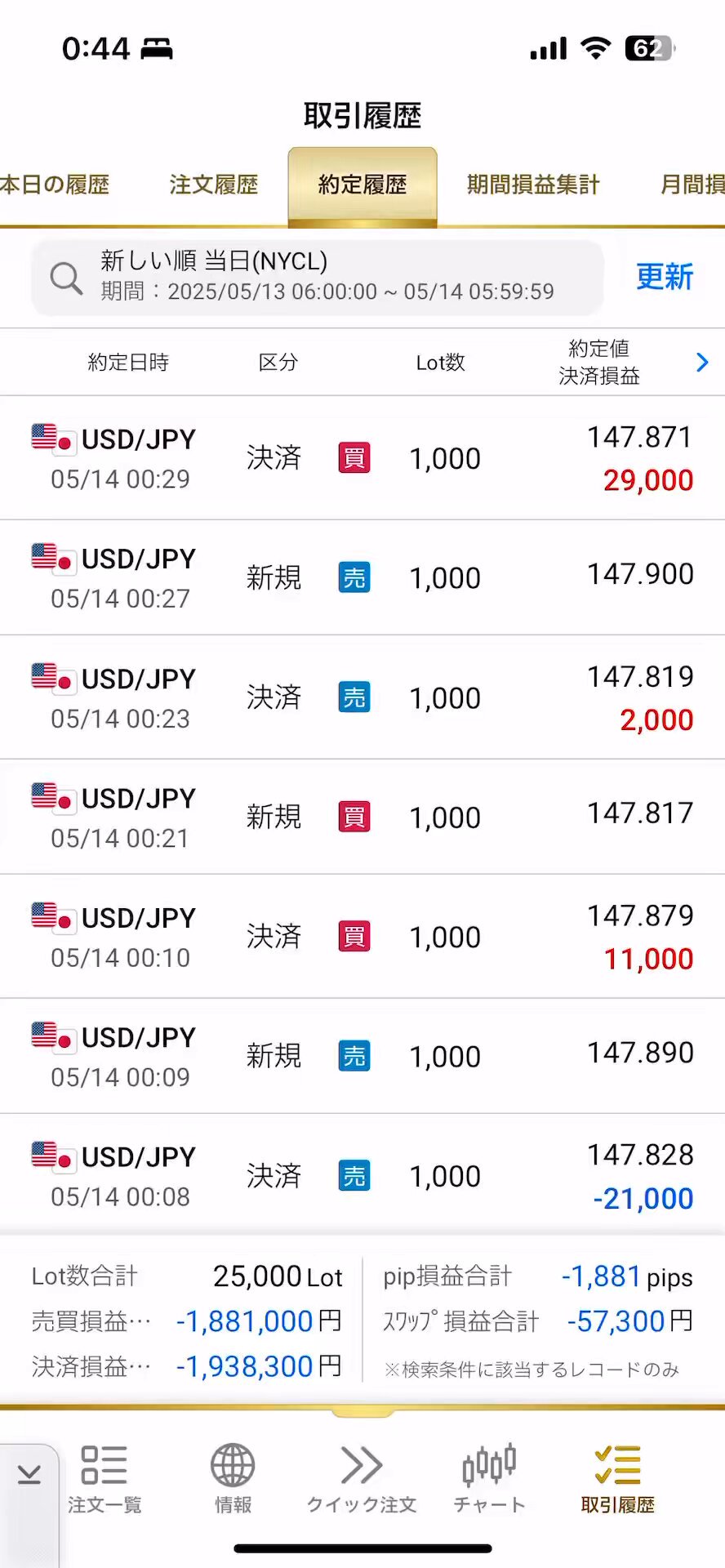Collapse the bottom menu with the down arrow
The image size is (725, 1568).
[x=29, y=1473]
